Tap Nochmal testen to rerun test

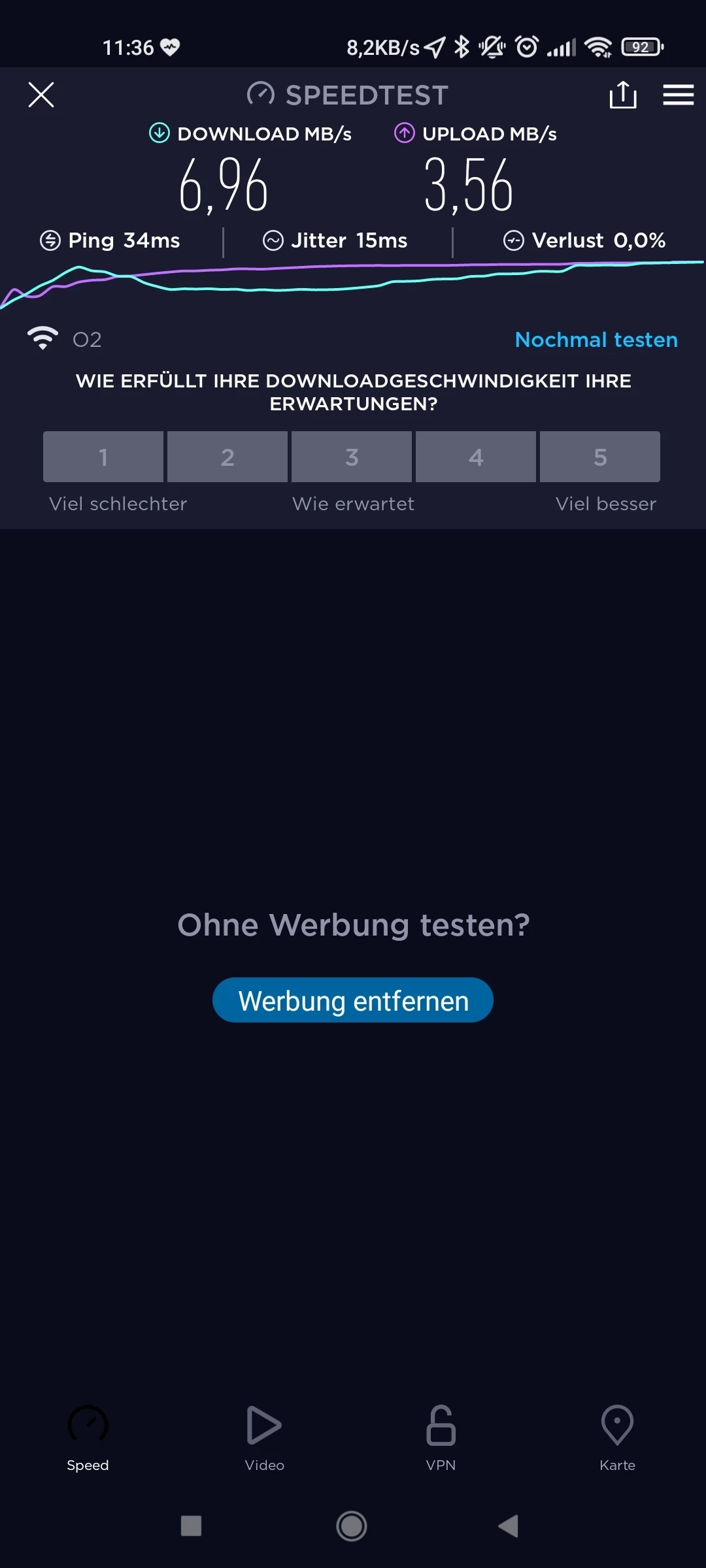coord(596,340)
